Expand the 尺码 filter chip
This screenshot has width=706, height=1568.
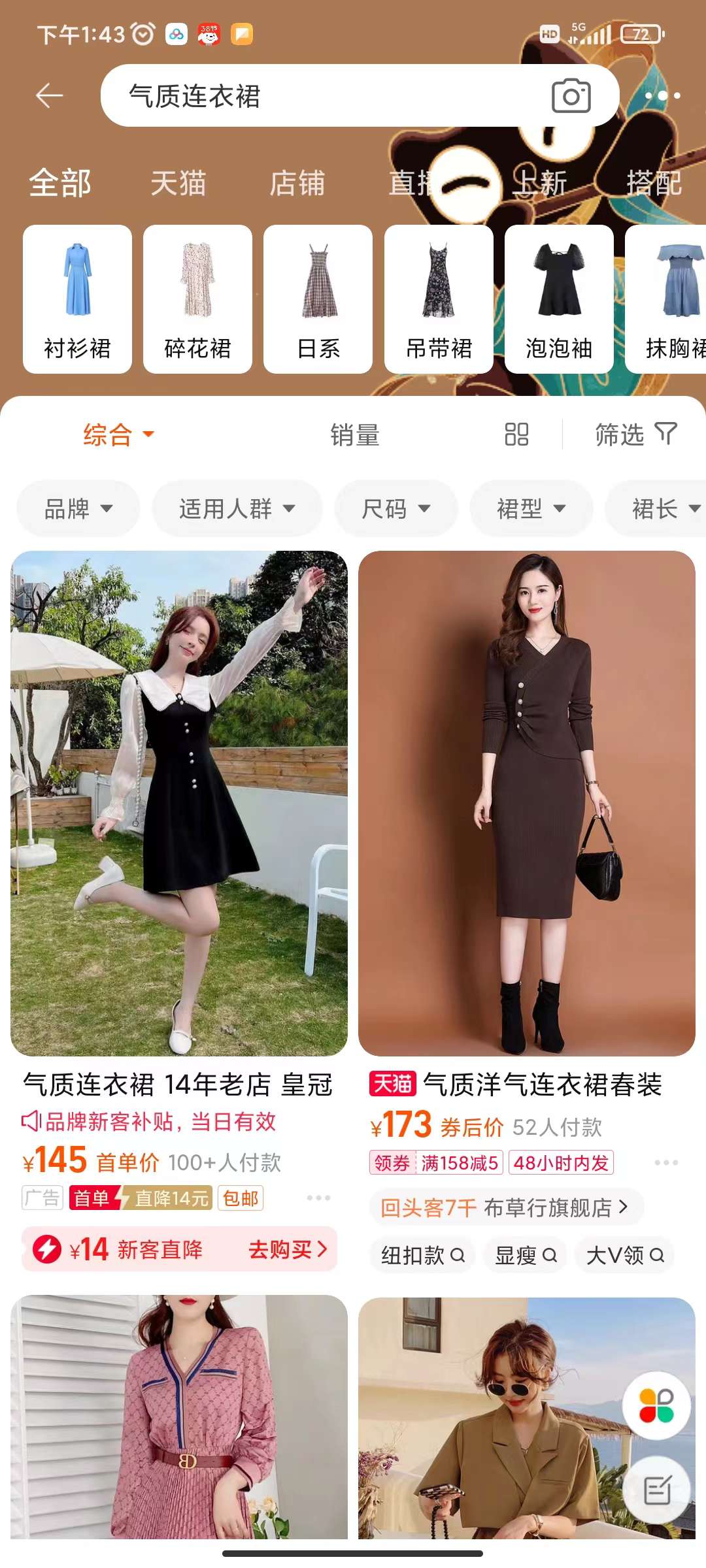pyautogui.click(x=395, y=508)
